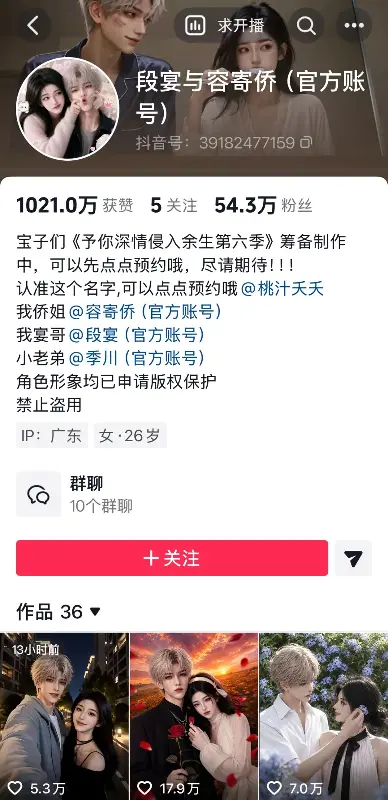Screen dimensions: 388x800
Task: Tap the 求开播 button
Action: (225, 26)
